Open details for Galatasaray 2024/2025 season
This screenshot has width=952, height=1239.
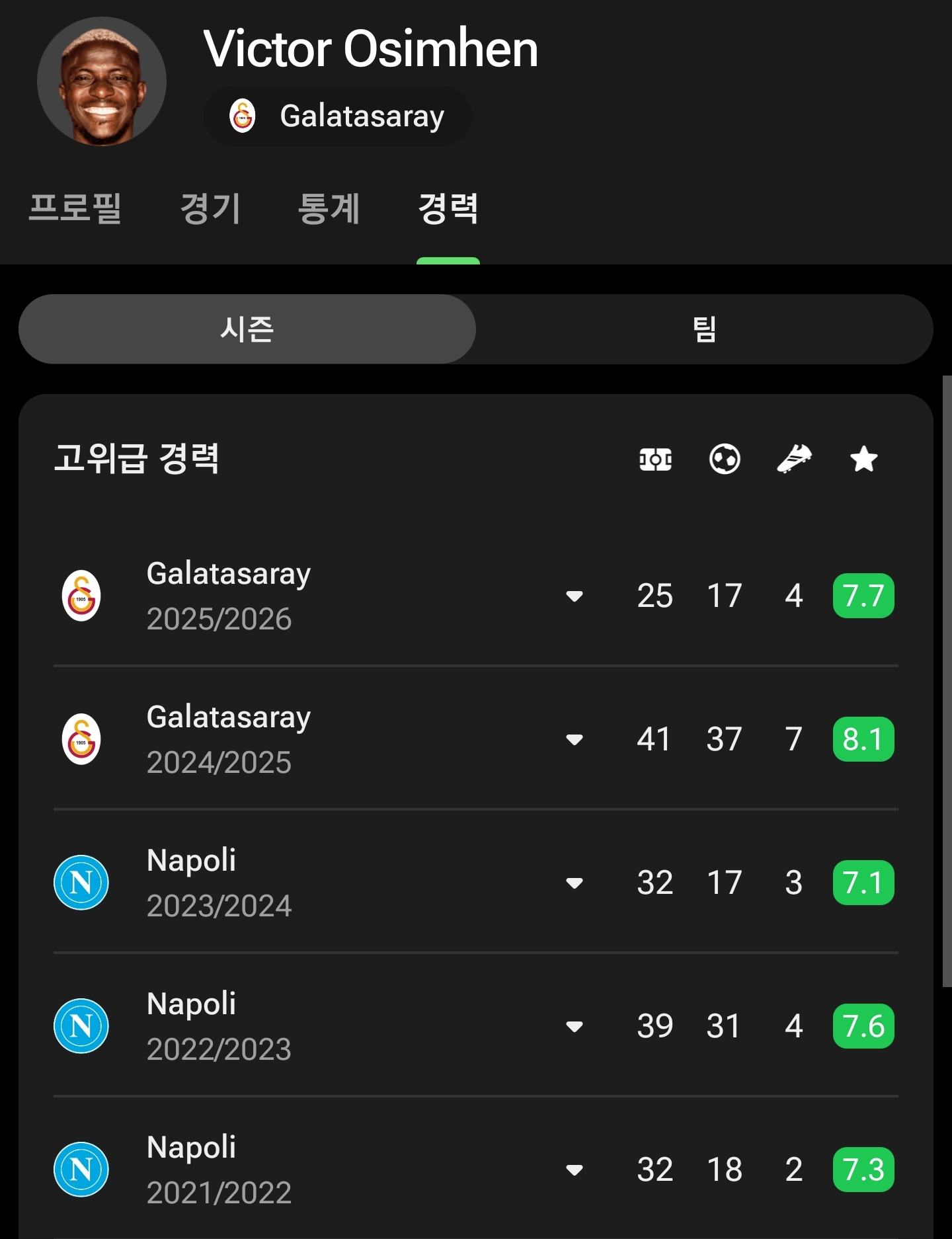(x=574, y=739)
